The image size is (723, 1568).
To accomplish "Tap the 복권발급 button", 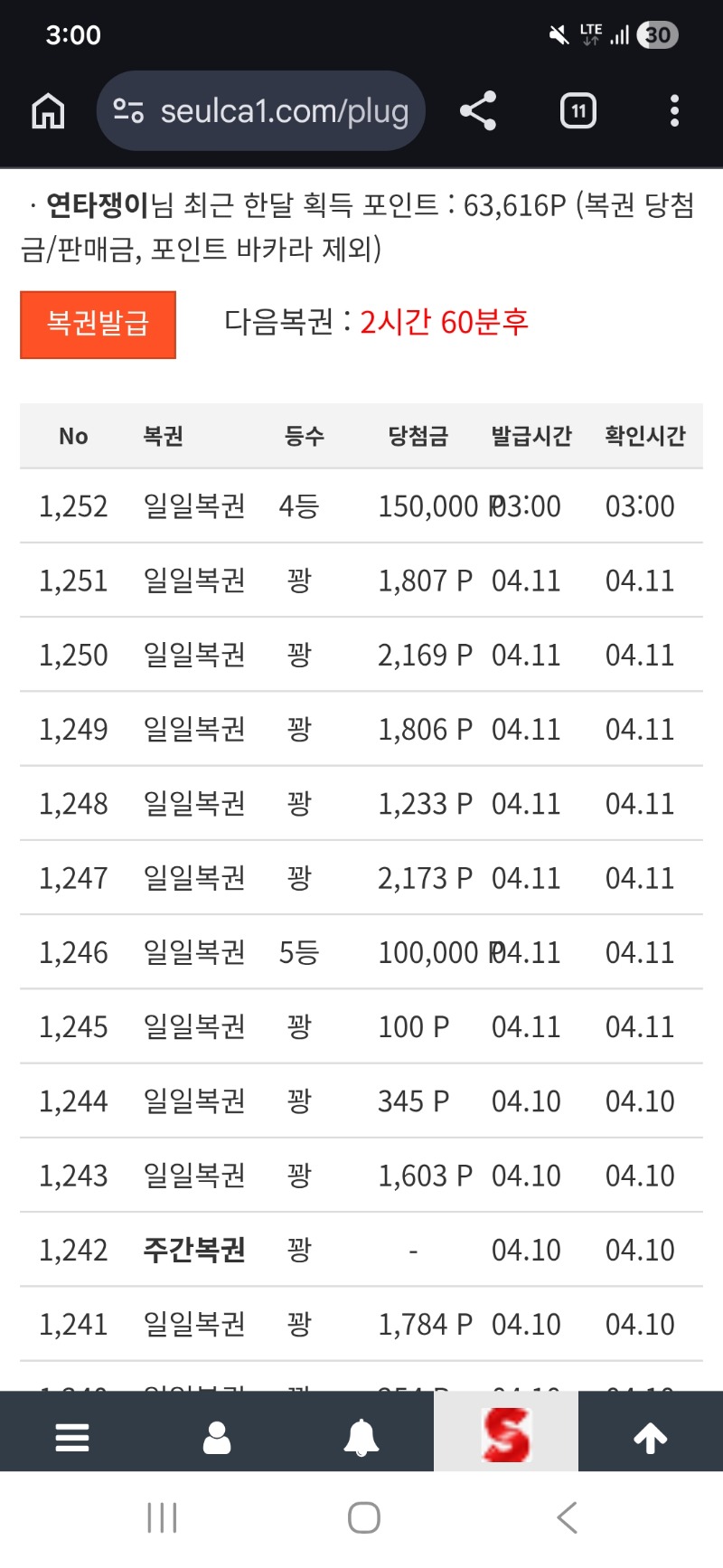I will point(98,324).
